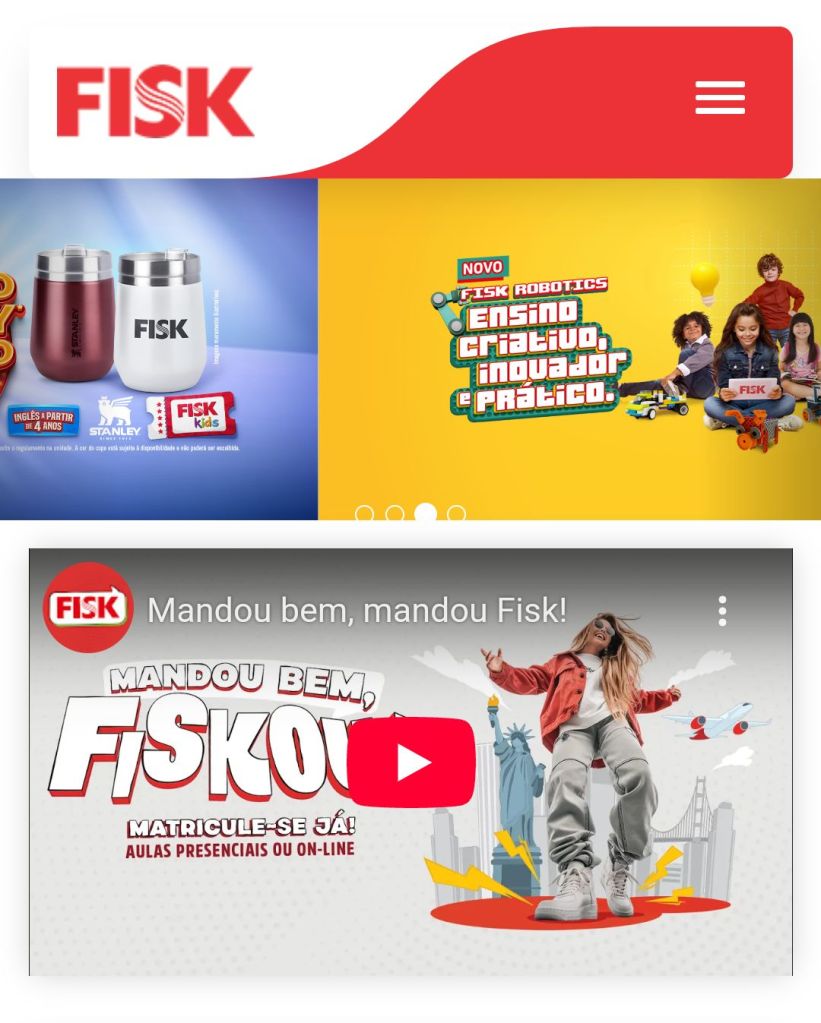Select the second carousel slide dot
This screenshot has width=821, height=1023.
click(395, 514)
